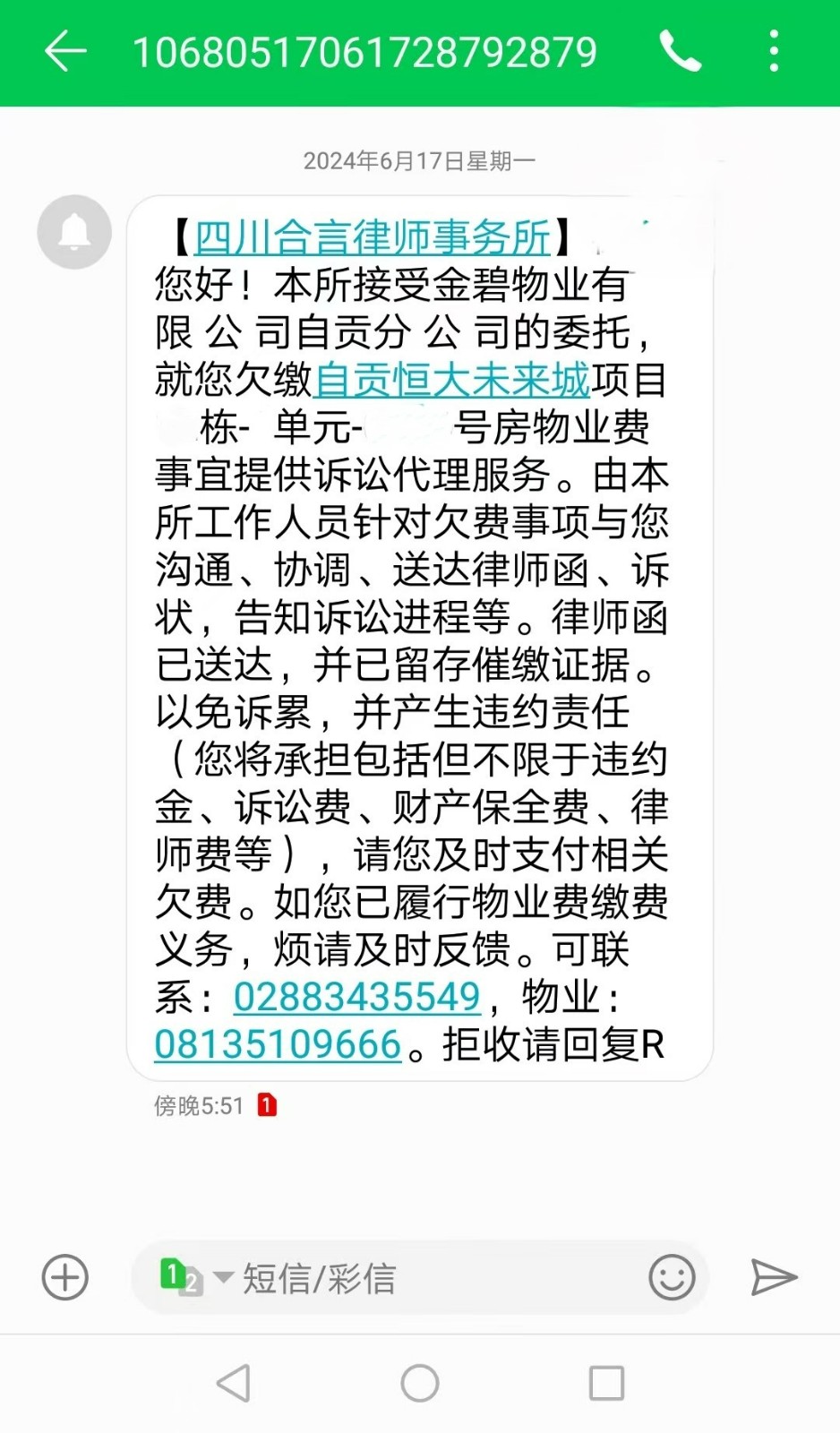The width and height of the screenshot is (840, 1433).
Task: Dial the linked number 02883435549
Action: [356, 997]
